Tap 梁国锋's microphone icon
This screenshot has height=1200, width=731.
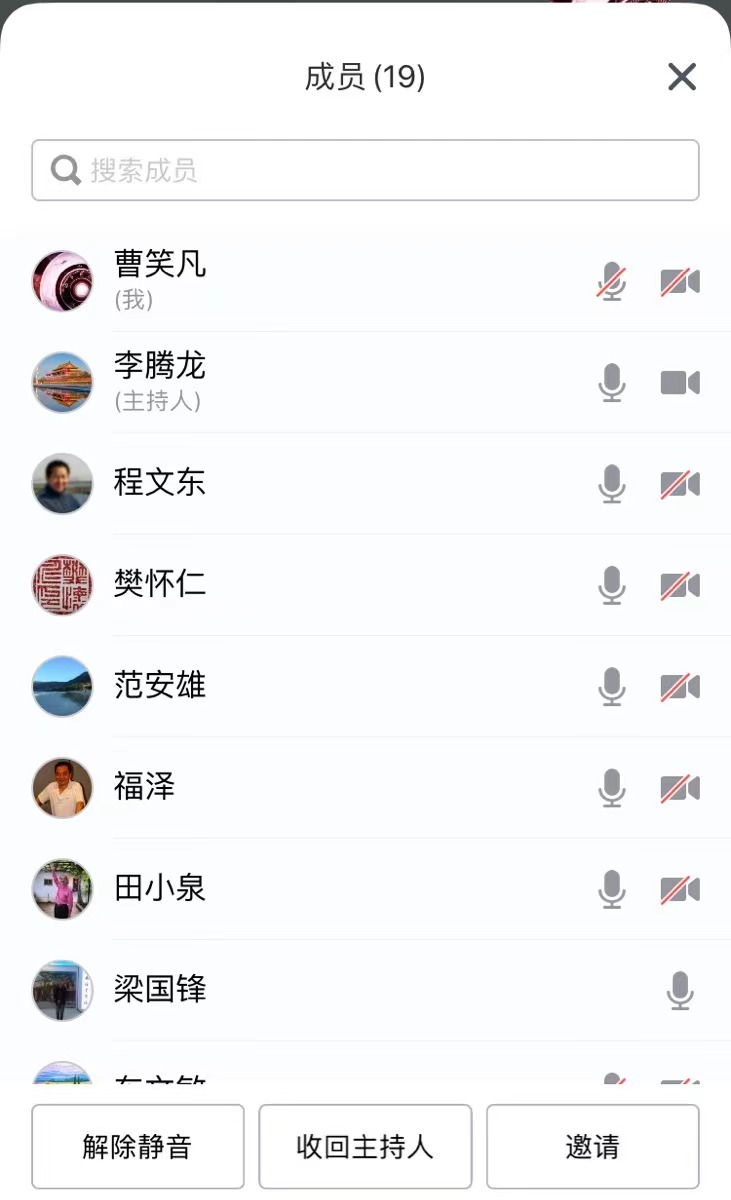(680, 991)
